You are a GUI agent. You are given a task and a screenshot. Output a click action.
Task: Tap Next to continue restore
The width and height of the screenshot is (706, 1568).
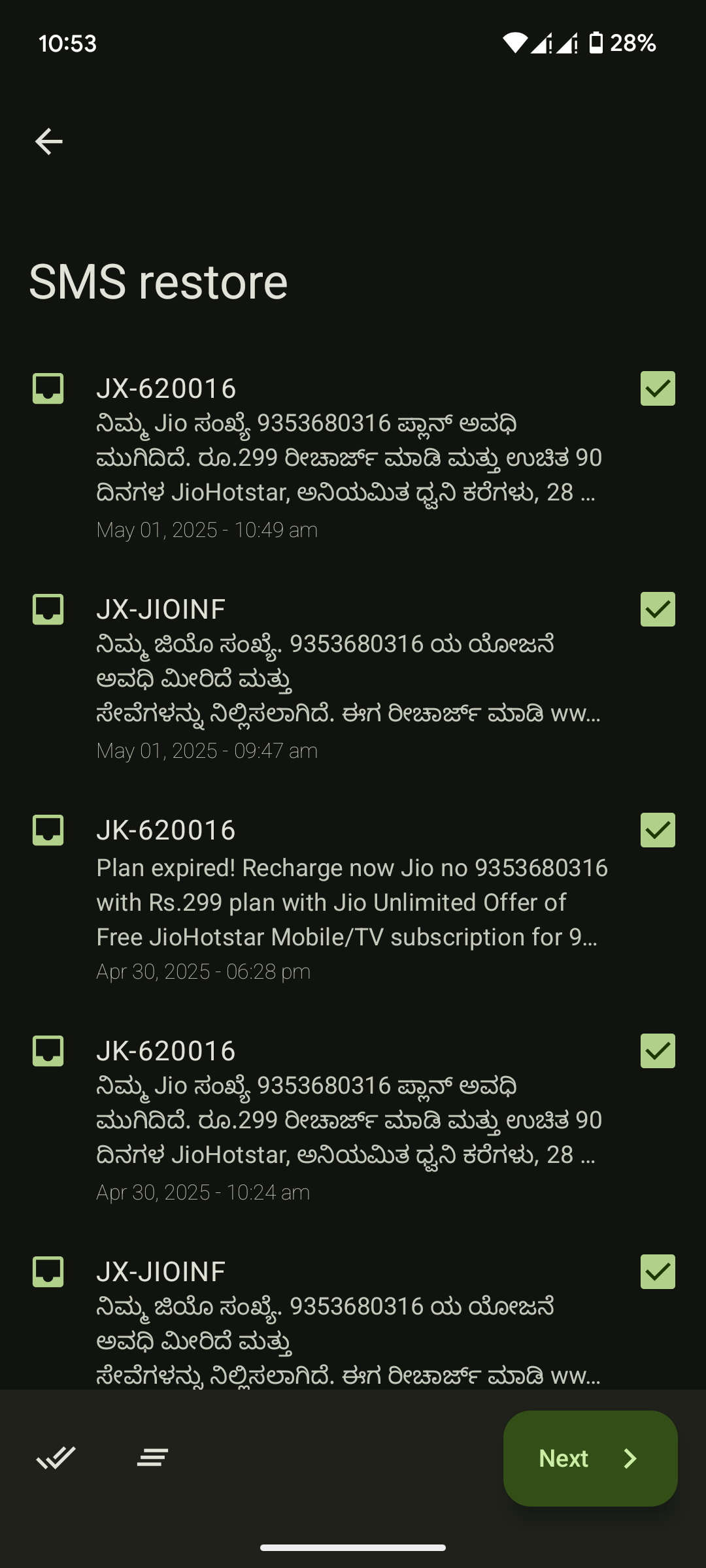[x=590, y=1458]
